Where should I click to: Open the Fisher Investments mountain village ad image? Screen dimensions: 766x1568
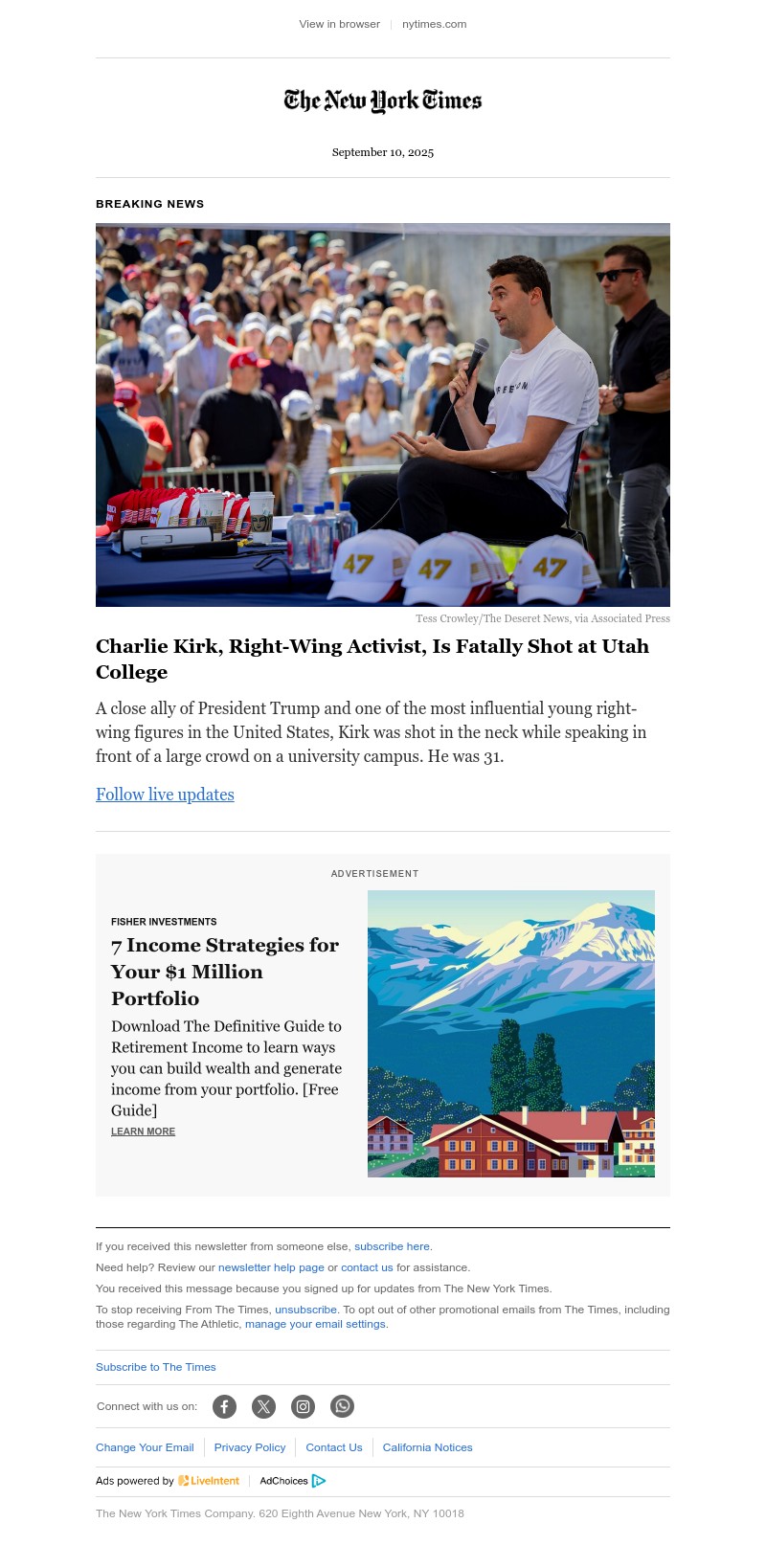pos(511,1034)
